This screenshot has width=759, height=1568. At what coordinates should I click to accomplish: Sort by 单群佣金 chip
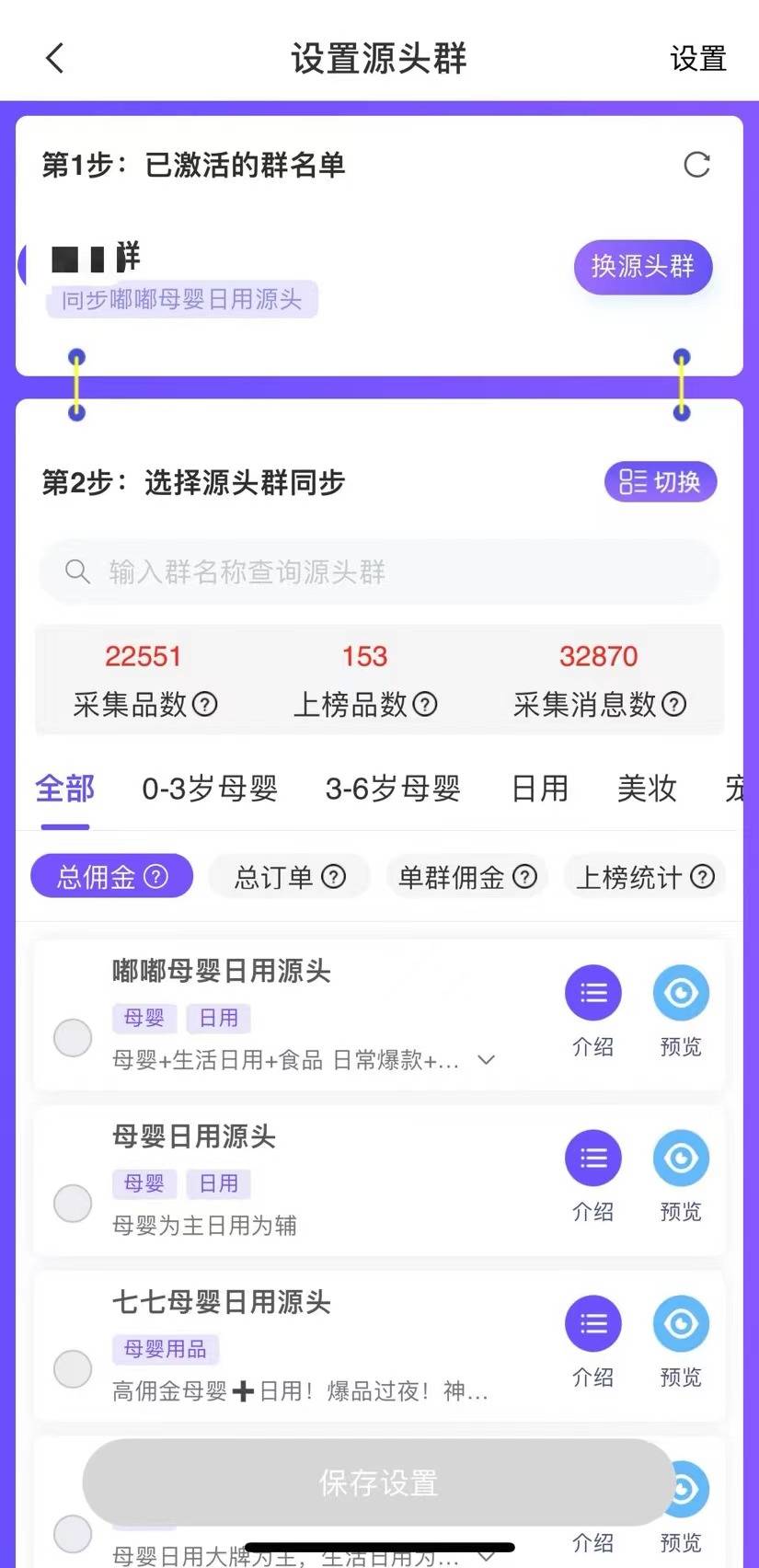(x=466, y=877)
